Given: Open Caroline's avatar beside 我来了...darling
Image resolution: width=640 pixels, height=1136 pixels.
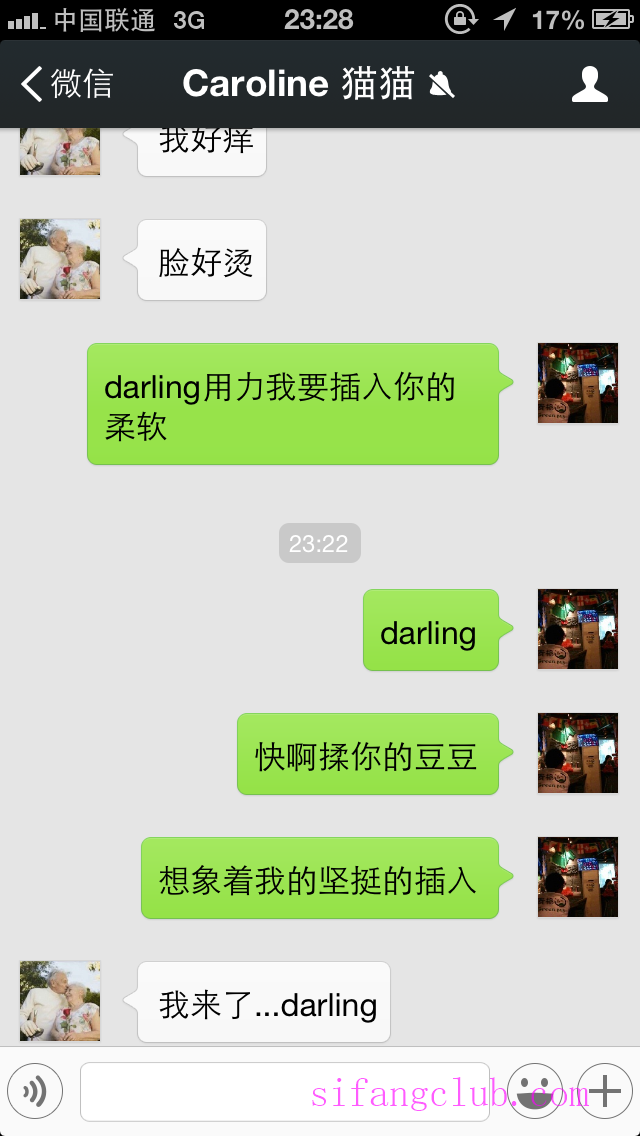Looking at the screenshot, I should [60, 1001].
